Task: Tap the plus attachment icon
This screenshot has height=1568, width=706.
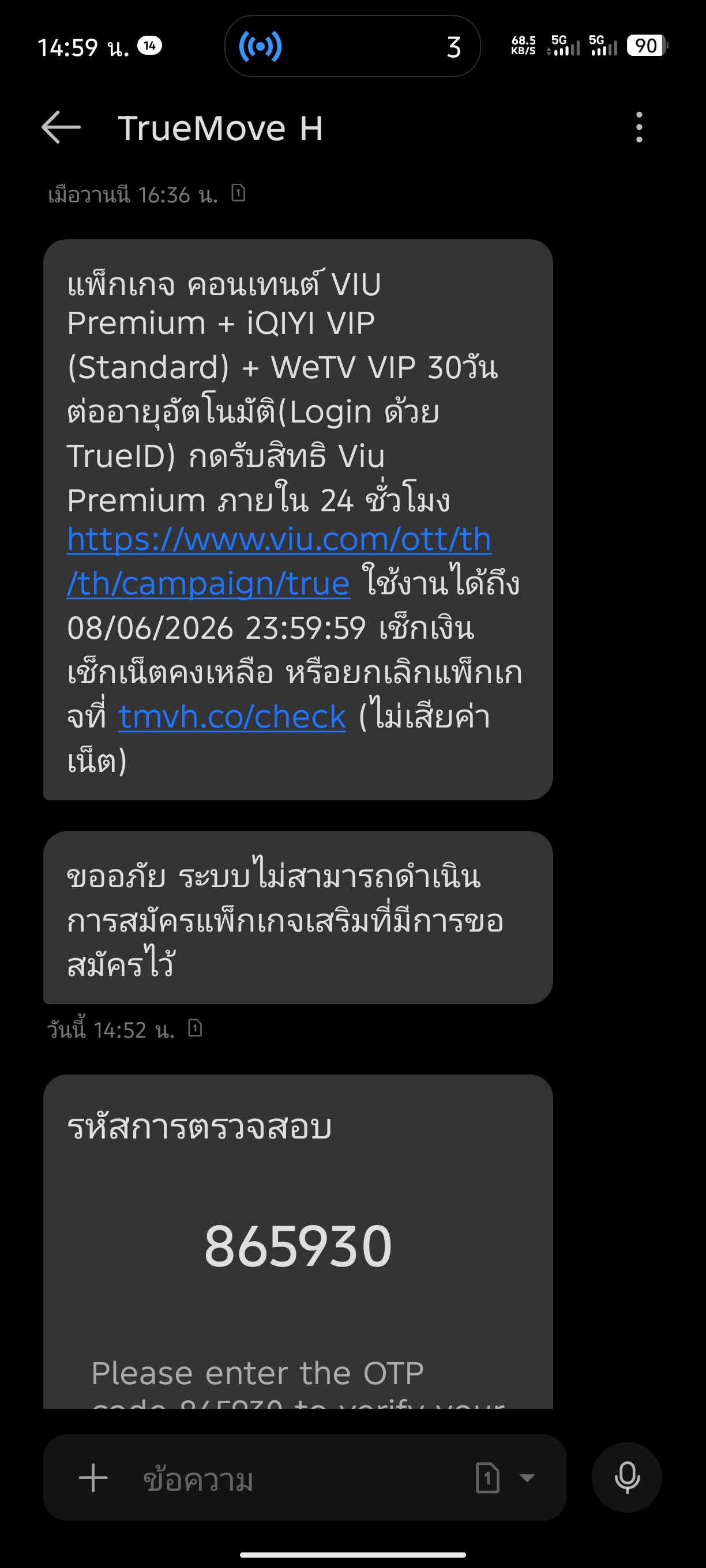Action: pyautogui.click(x=93, y=1477)
